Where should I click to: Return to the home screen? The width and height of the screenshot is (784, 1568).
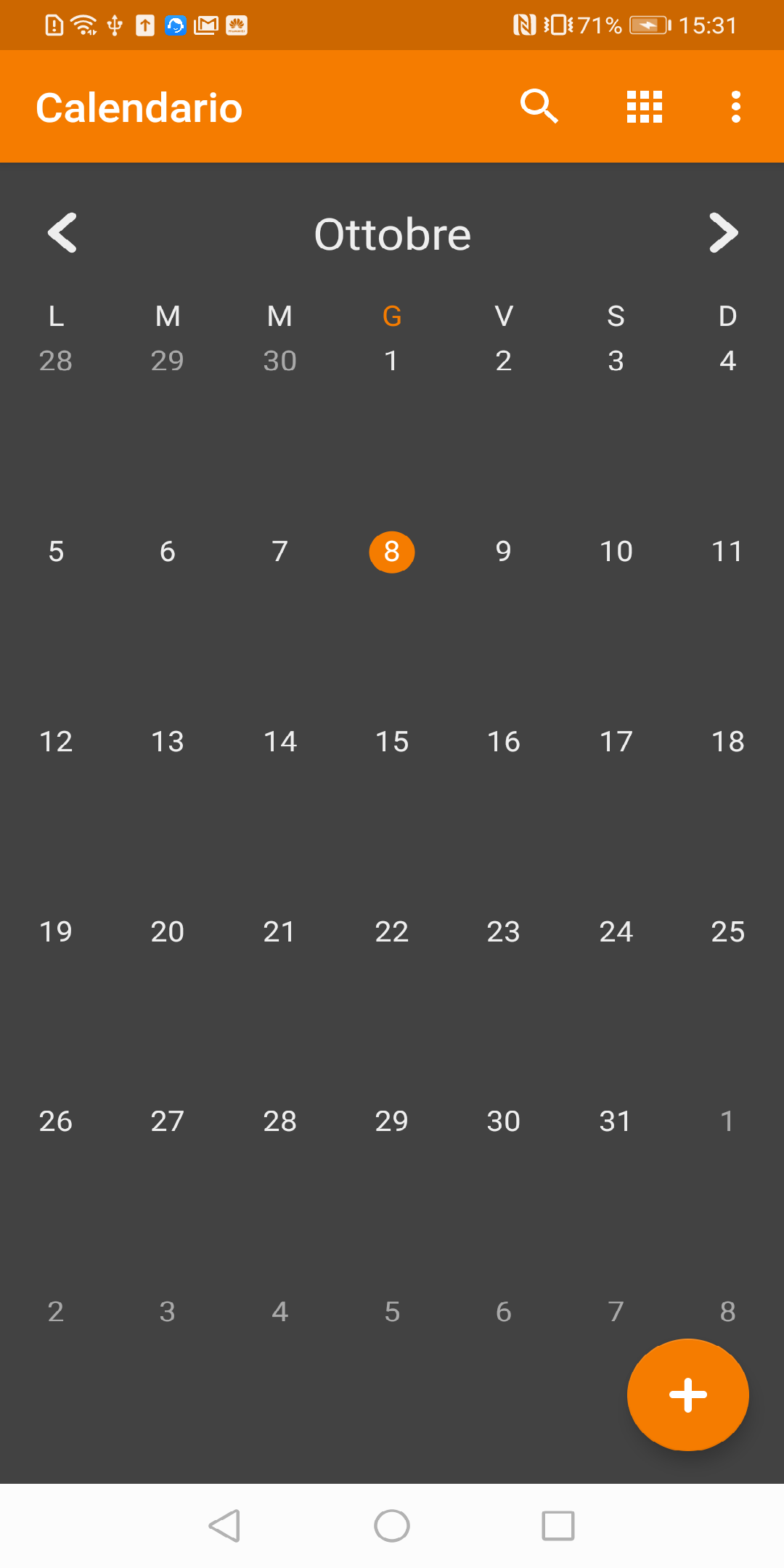392,1525
